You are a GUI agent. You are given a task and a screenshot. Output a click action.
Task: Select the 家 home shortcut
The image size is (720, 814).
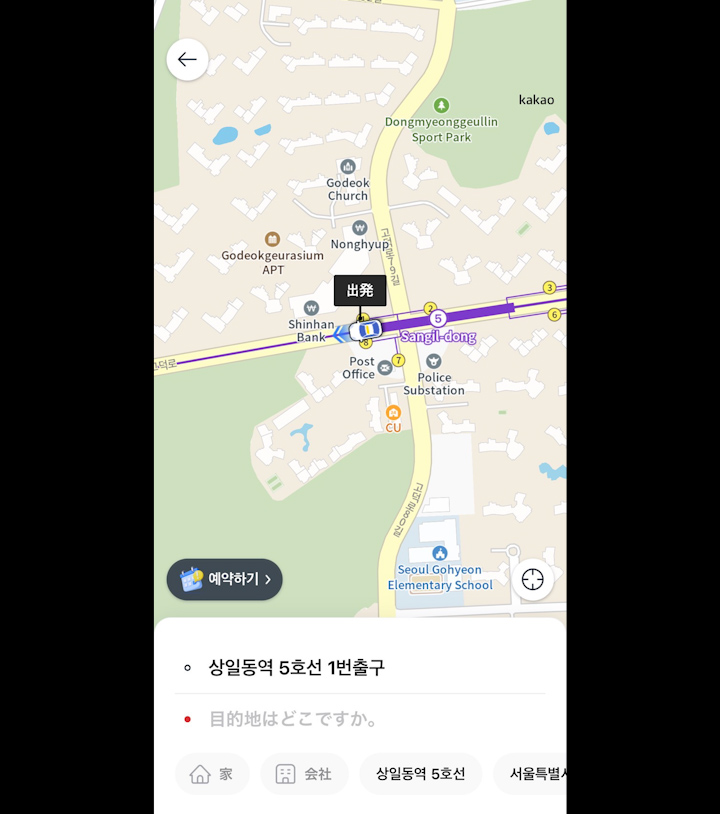point(212,774)
